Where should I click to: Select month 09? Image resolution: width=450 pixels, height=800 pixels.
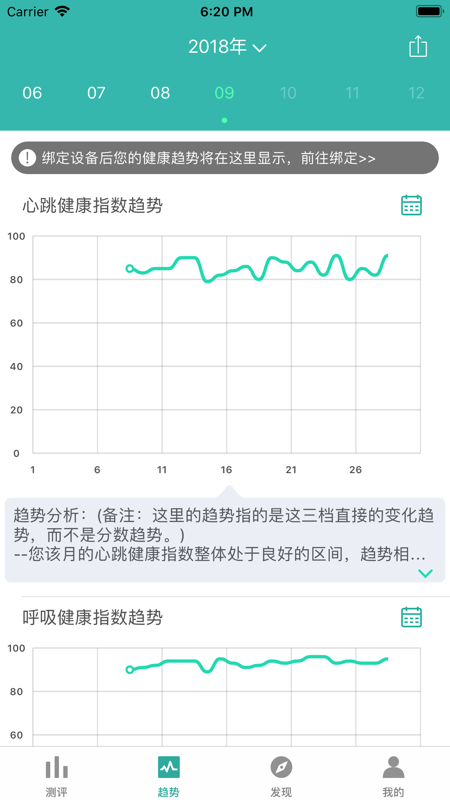point(224,93)
